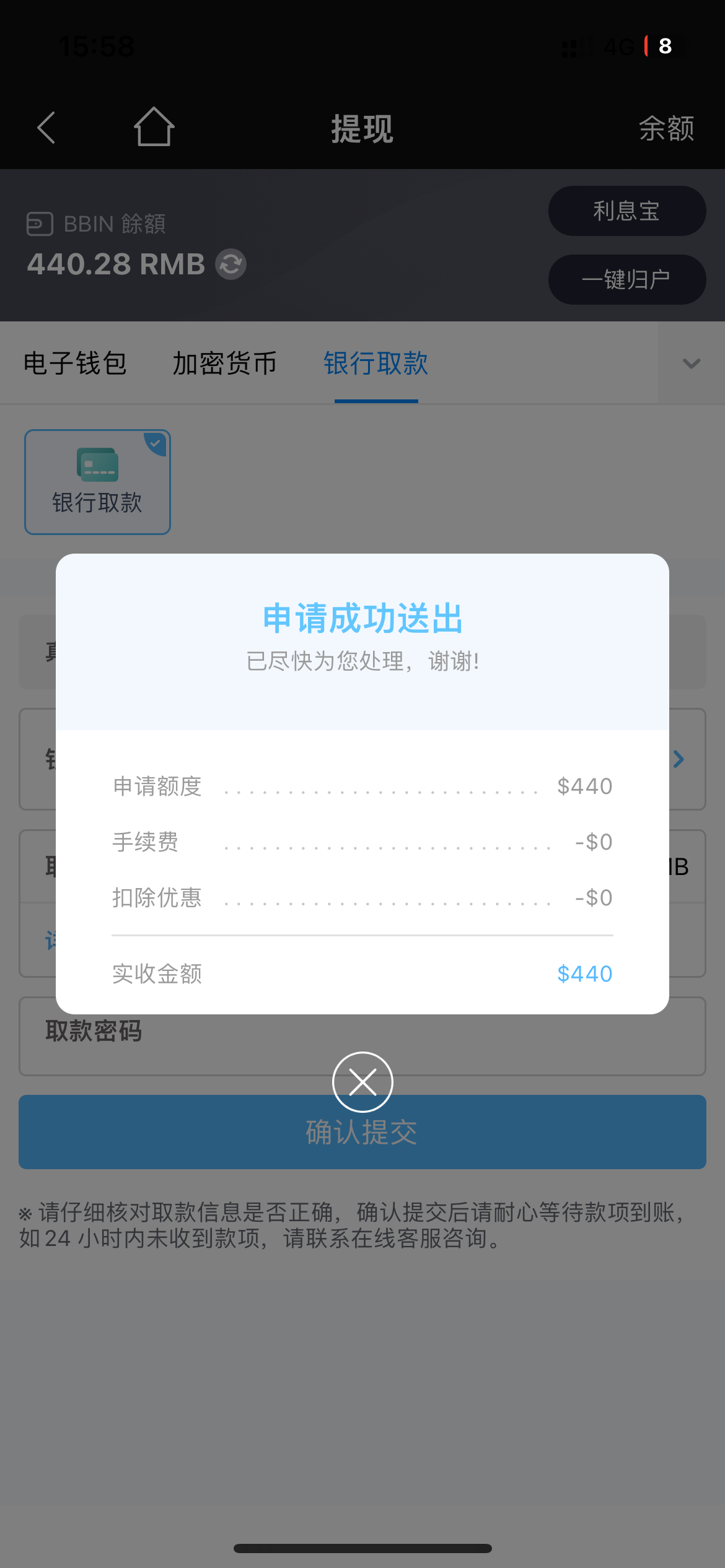
Task: Refresh the BBIN balance
Action: [231, 264]
